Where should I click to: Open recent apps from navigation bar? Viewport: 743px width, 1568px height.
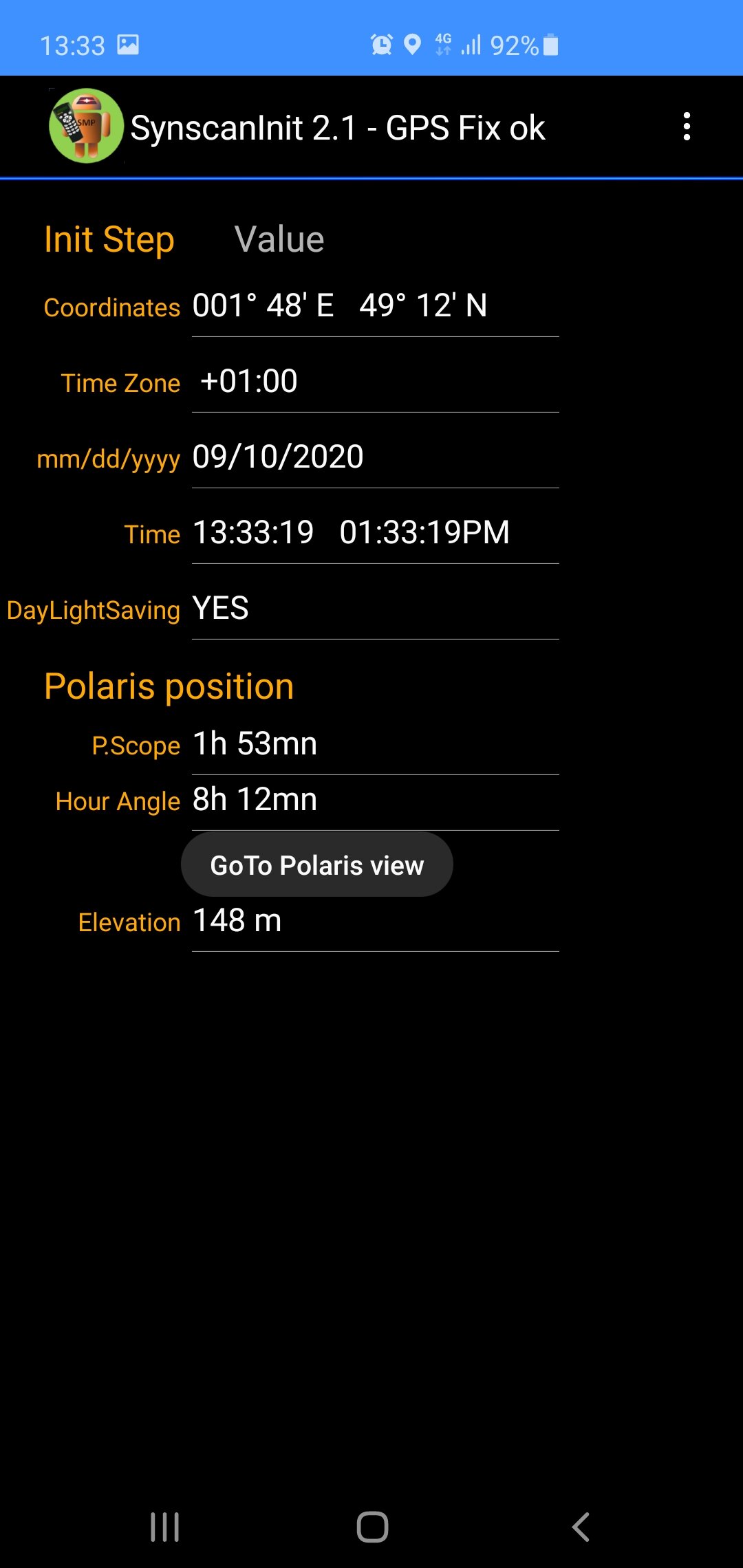coord(165,1527)
